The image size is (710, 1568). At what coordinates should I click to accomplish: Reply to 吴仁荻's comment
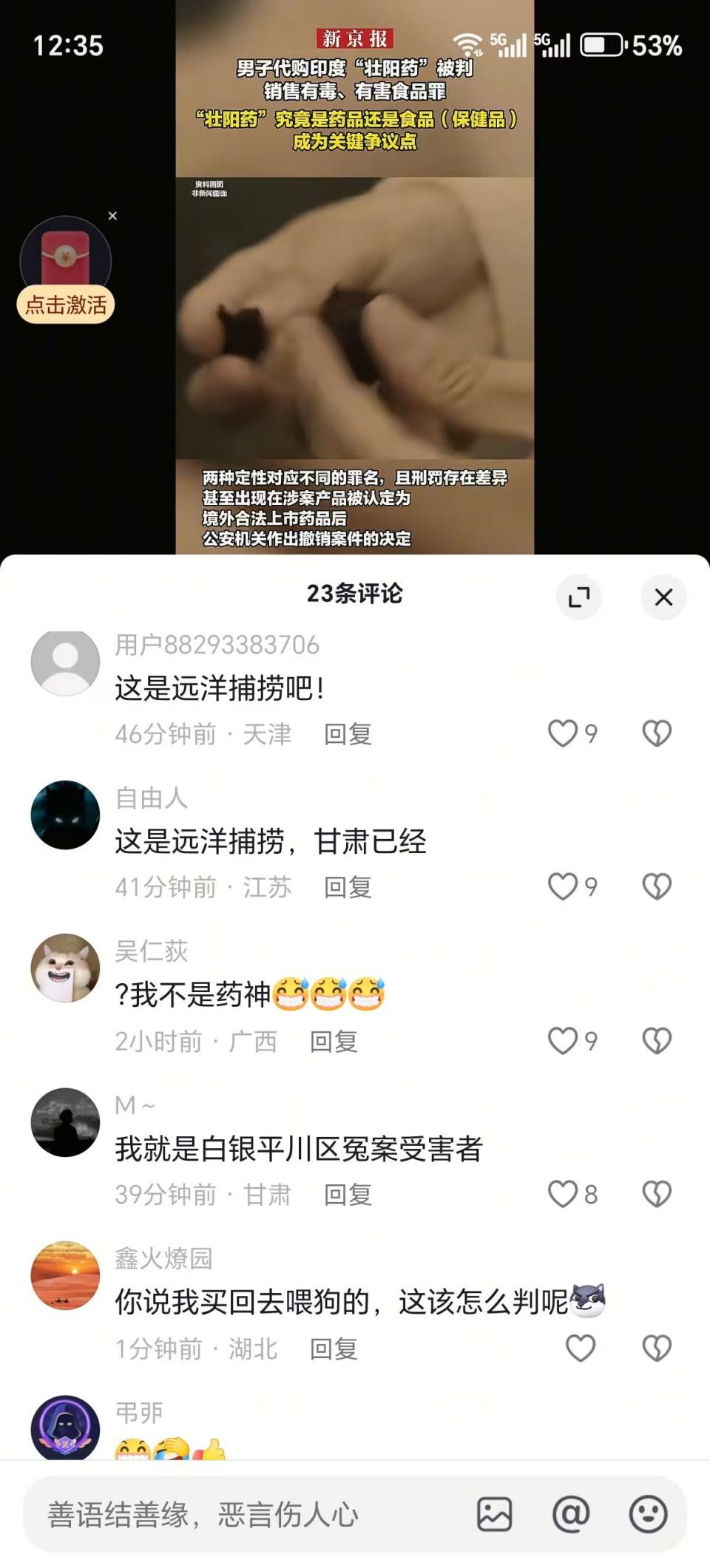pyautogui.click(x=334, y=1041)
